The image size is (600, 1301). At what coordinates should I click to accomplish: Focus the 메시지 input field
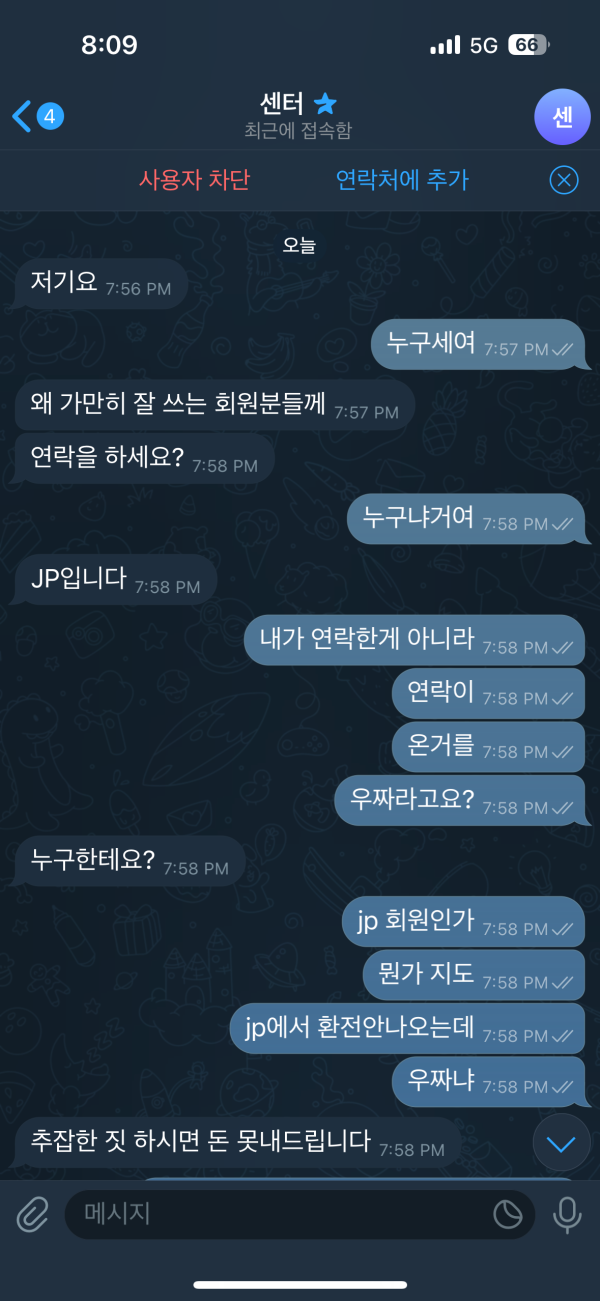coord(280,1214)
